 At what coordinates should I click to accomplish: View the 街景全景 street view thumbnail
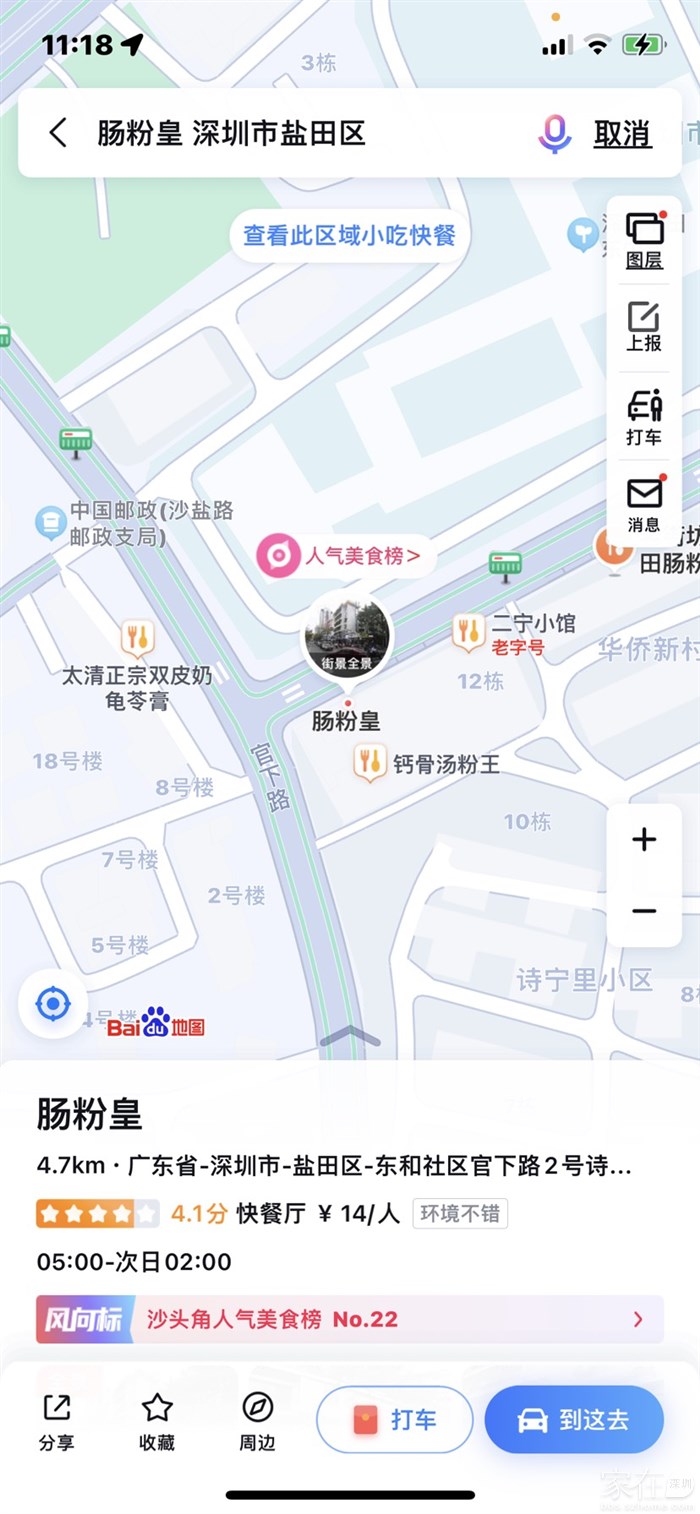pos(346,636)
